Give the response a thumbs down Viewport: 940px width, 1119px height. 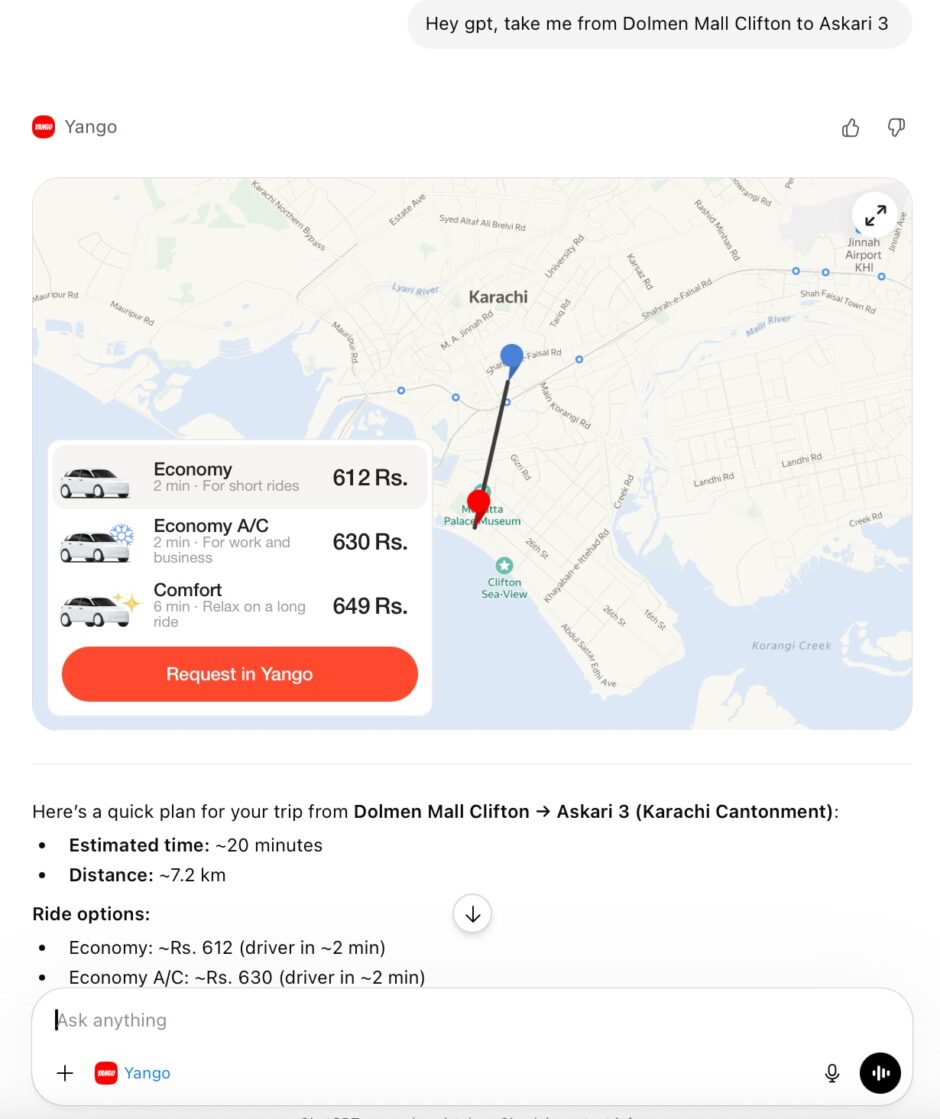(x=896, y=127)
